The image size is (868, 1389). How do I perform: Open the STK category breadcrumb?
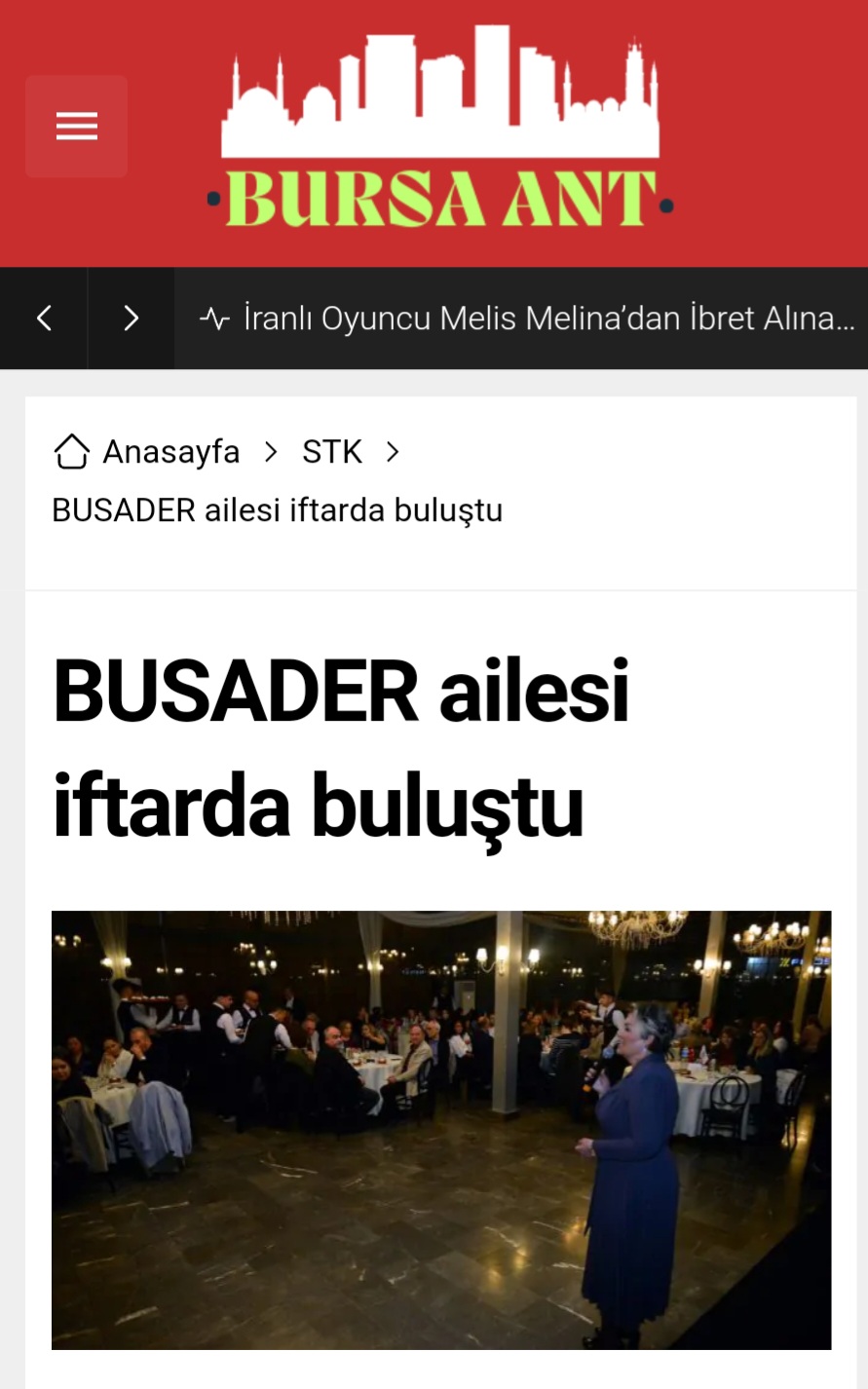pos(331,452)
